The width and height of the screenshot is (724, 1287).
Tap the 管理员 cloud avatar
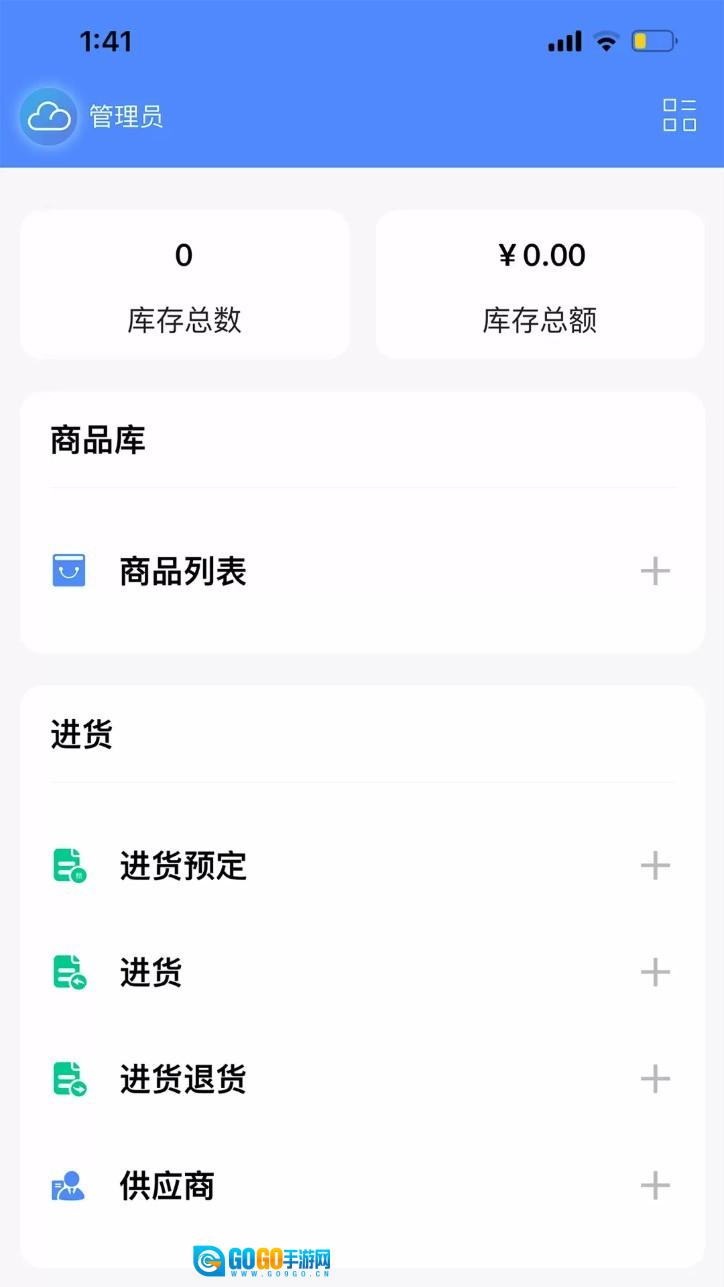click(x=48, y=117)
